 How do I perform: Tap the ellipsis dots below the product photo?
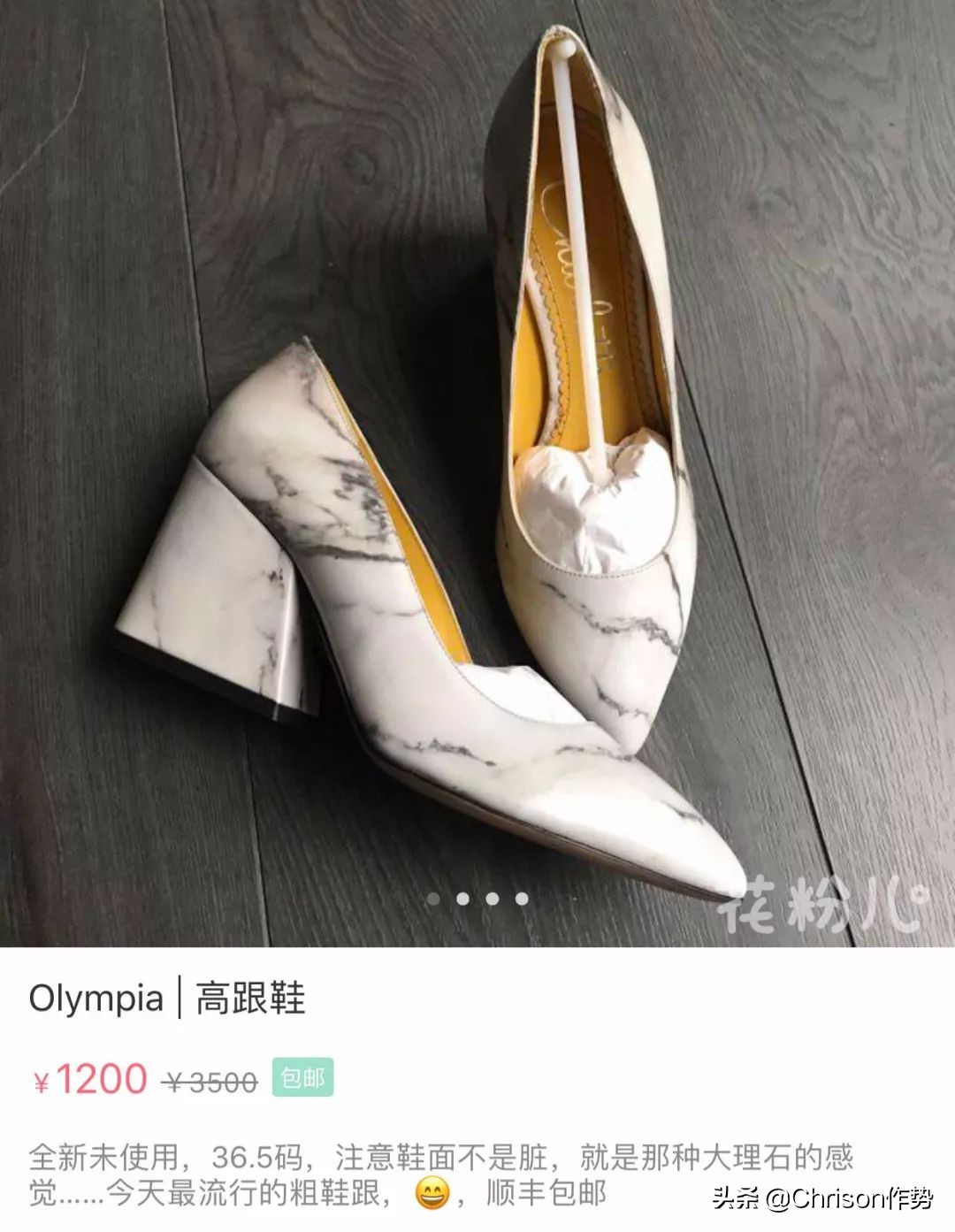coord(477,899)
